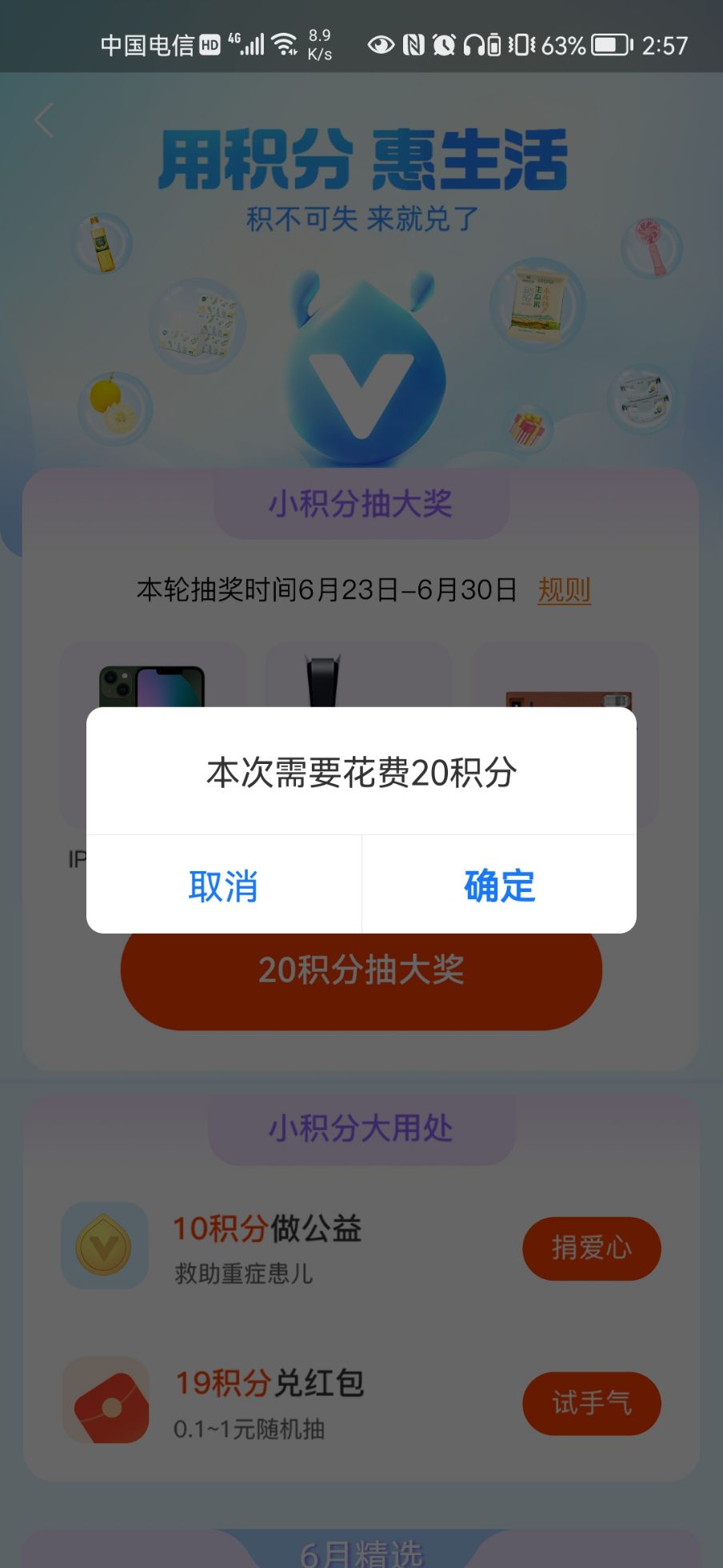Screen dimensions: 723x1568
Task: Confirm spending 20 points with 确定
Action: pos(499,886)
